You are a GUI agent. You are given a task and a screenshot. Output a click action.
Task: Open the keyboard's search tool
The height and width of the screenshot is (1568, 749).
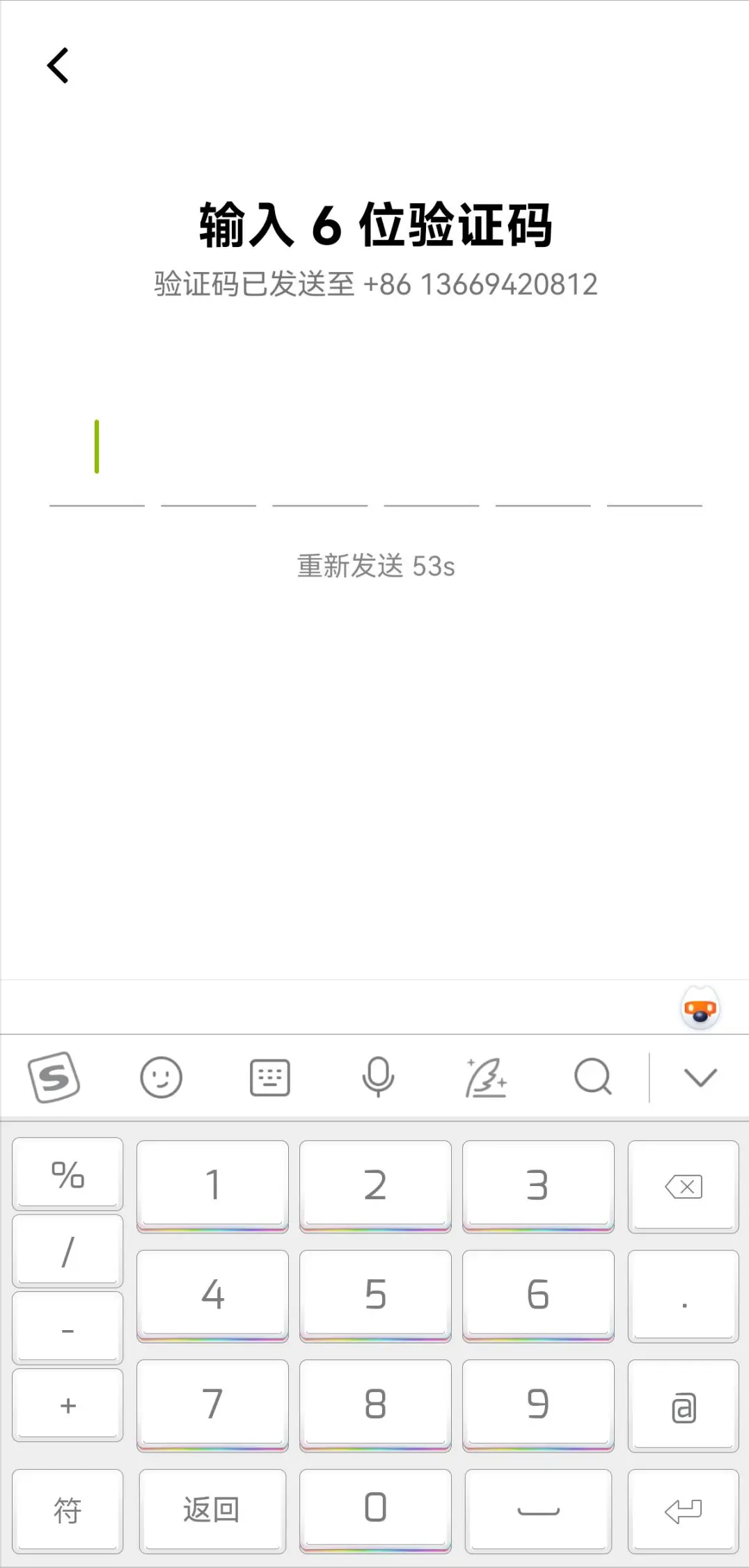click(592, 1078)
